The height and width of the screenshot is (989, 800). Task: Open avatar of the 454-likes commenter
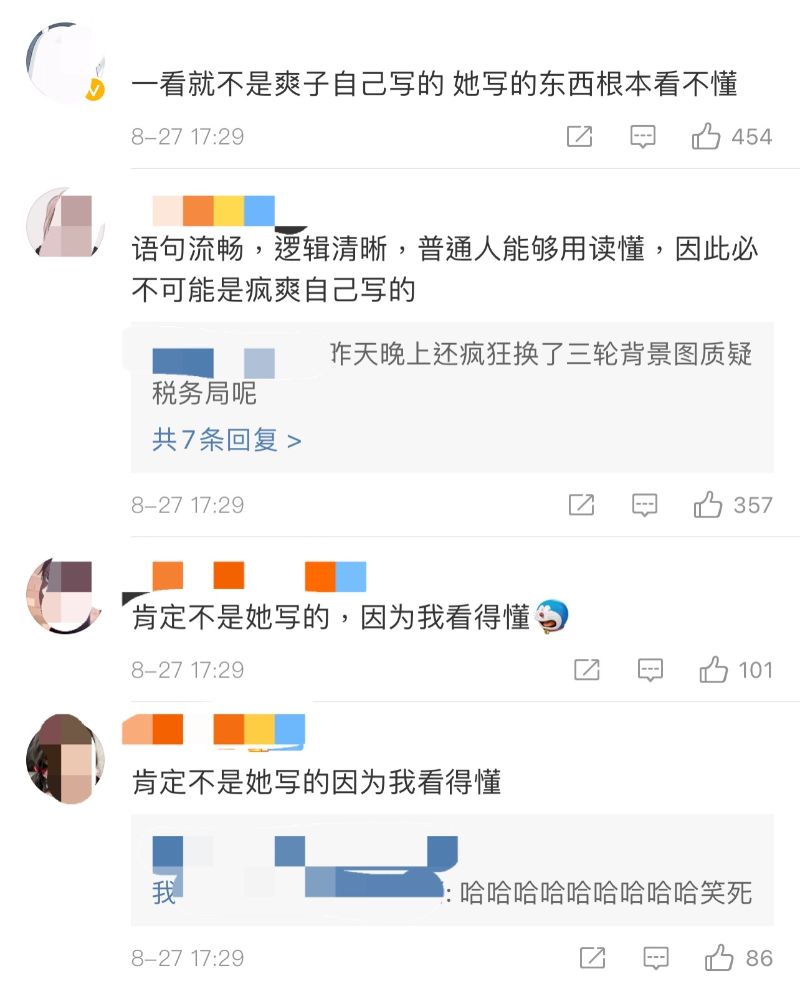click(x=64, y=63)
